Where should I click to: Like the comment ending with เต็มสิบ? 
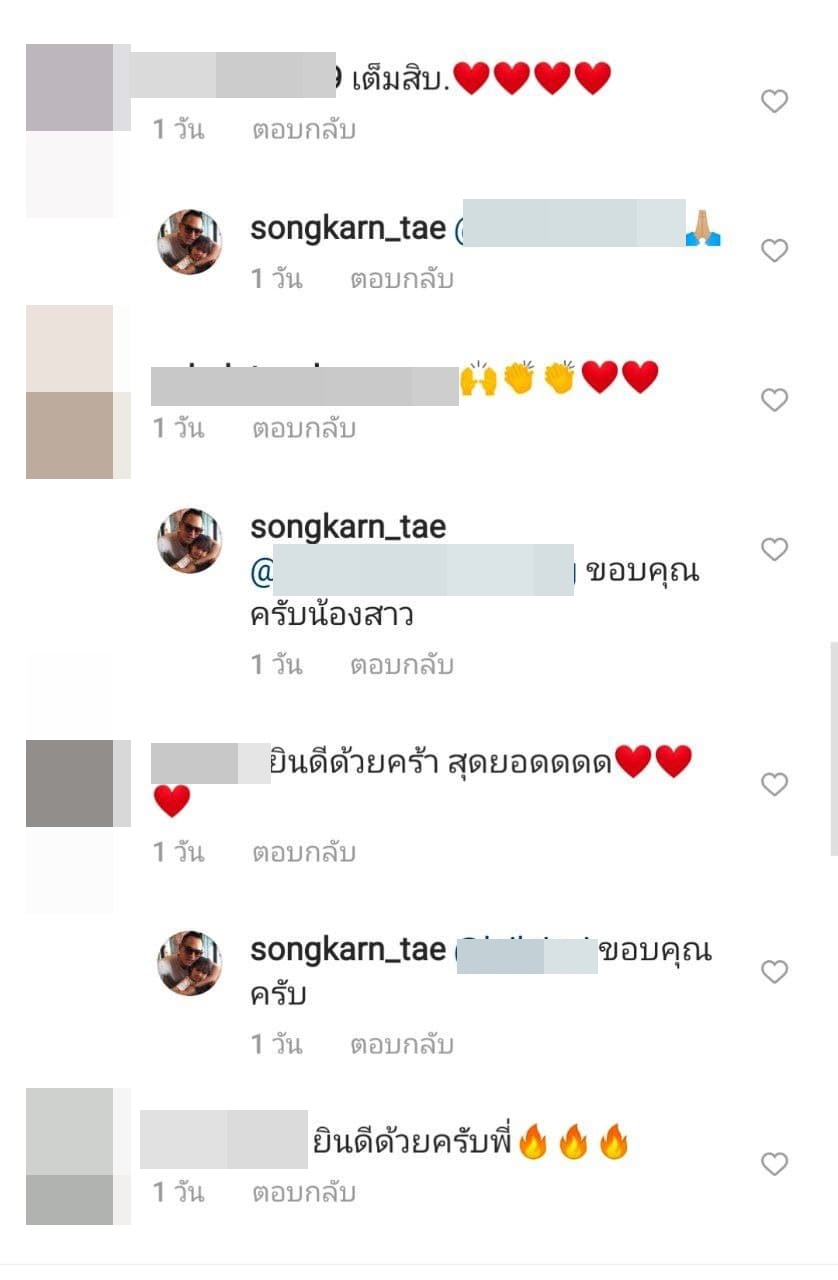pyautogui.click(x=775, y=101)
